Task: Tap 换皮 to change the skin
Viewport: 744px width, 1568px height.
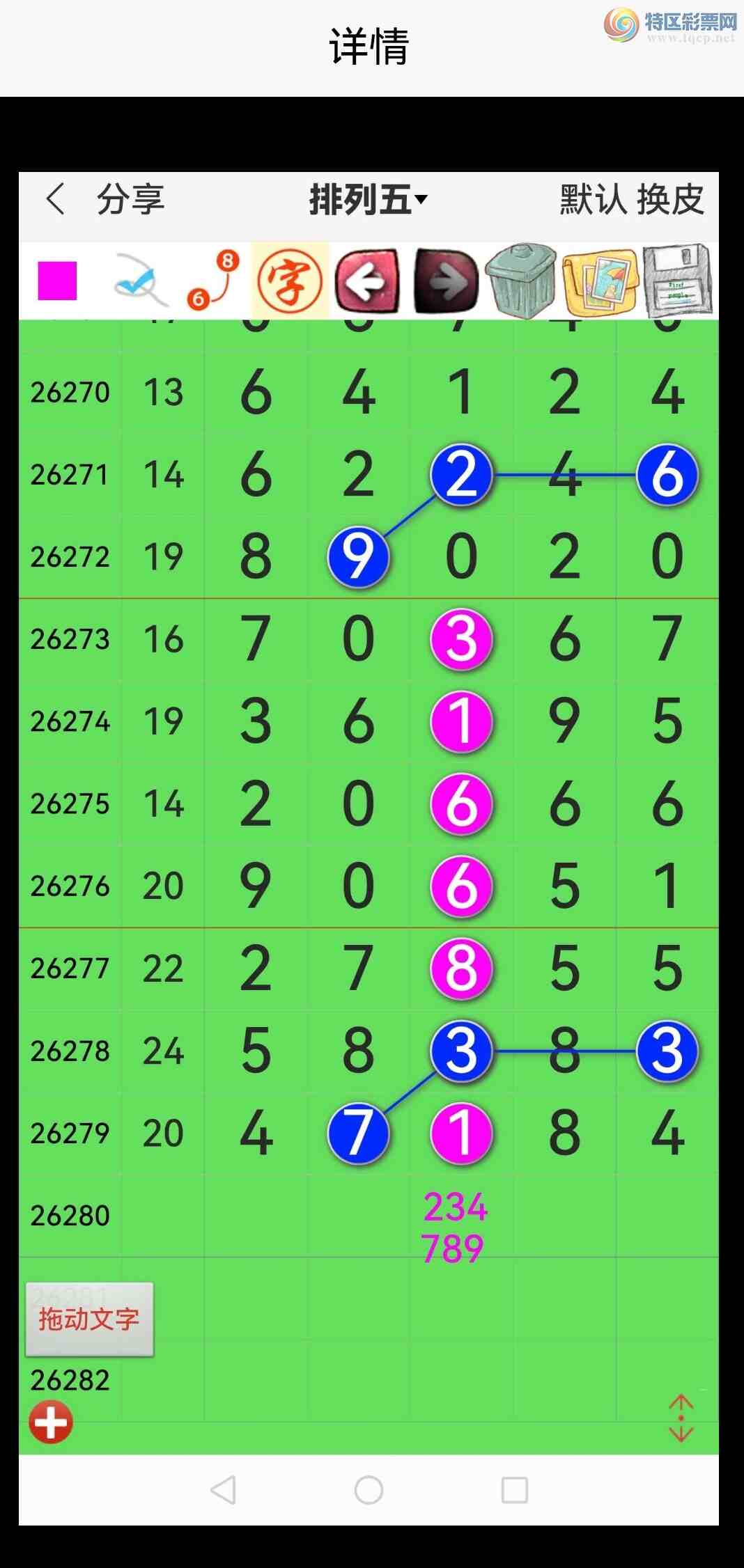Action: click(x=670, y=200)
